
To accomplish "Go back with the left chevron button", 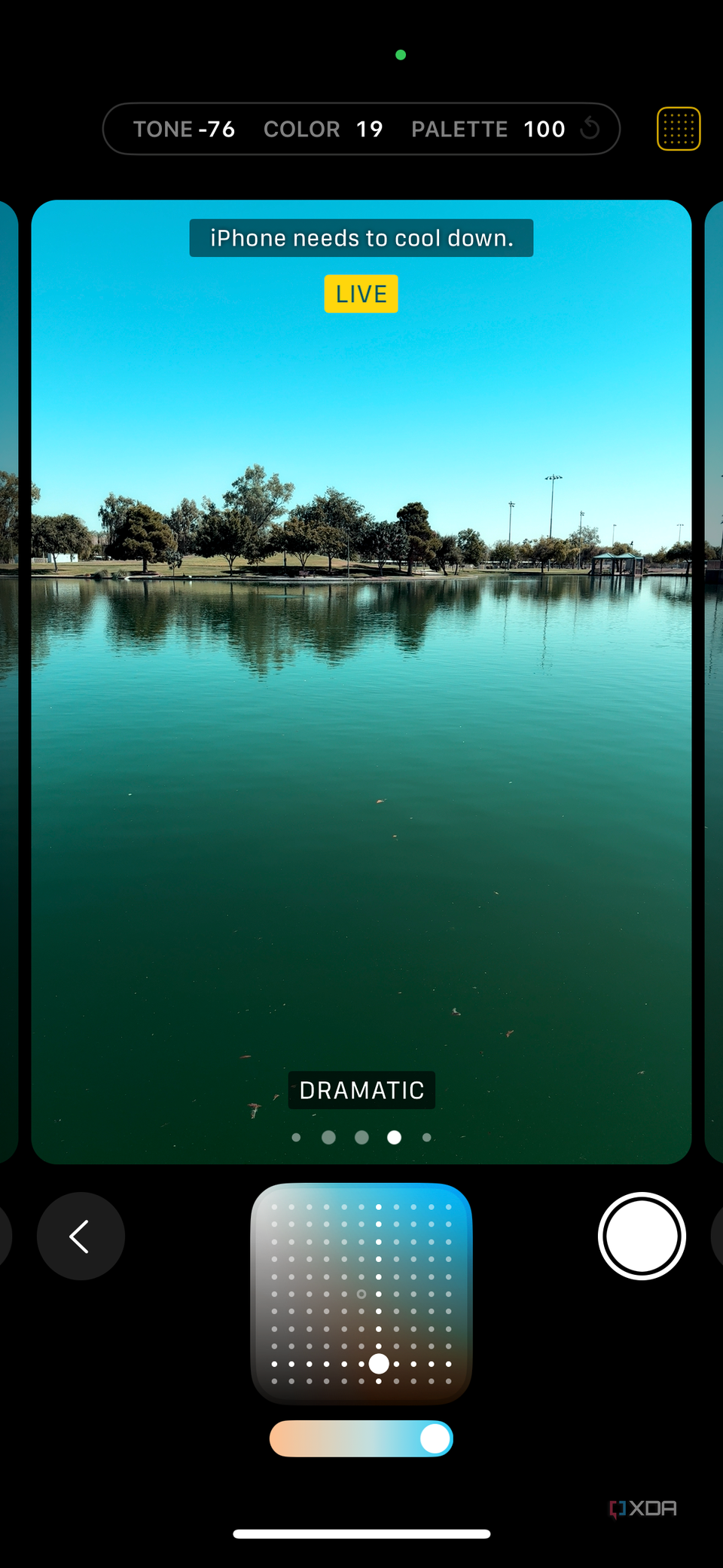I will click(x=81, y=1236).
